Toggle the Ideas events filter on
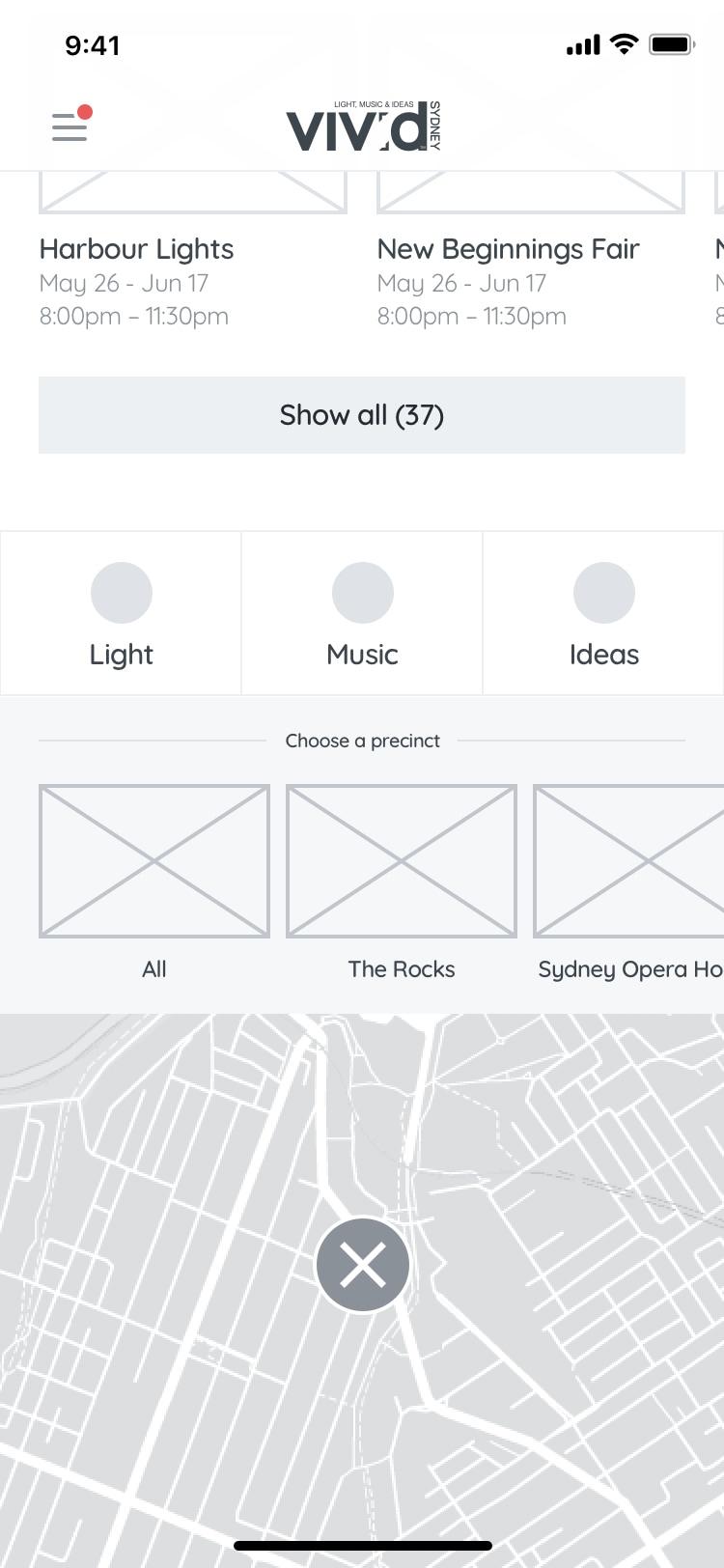 point(604,613)
